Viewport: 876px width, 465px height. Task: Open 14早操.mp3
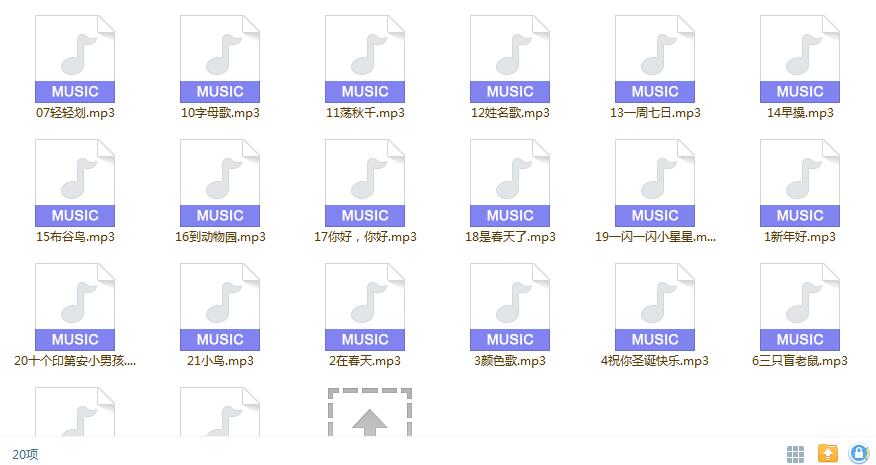click(x=800, y=60)
